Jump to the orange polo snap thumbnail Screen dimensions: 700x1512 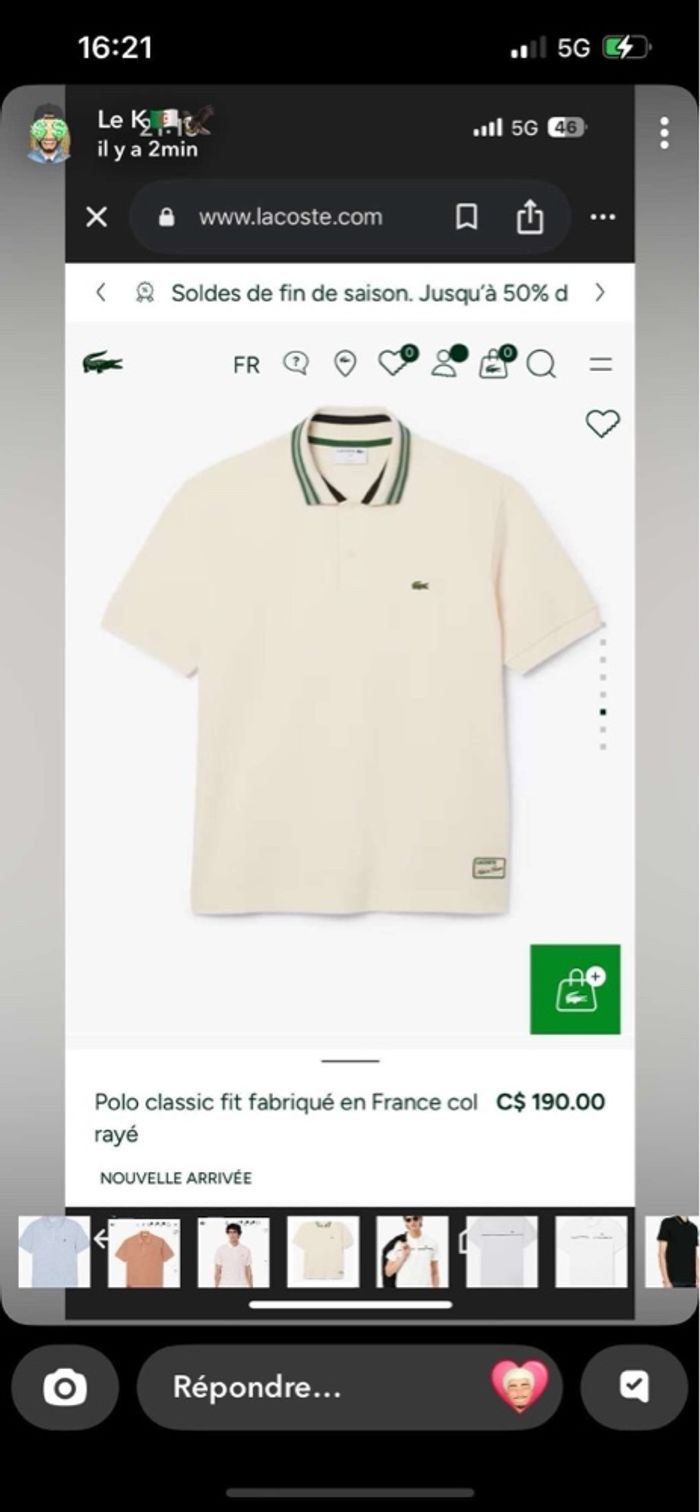144,1252
